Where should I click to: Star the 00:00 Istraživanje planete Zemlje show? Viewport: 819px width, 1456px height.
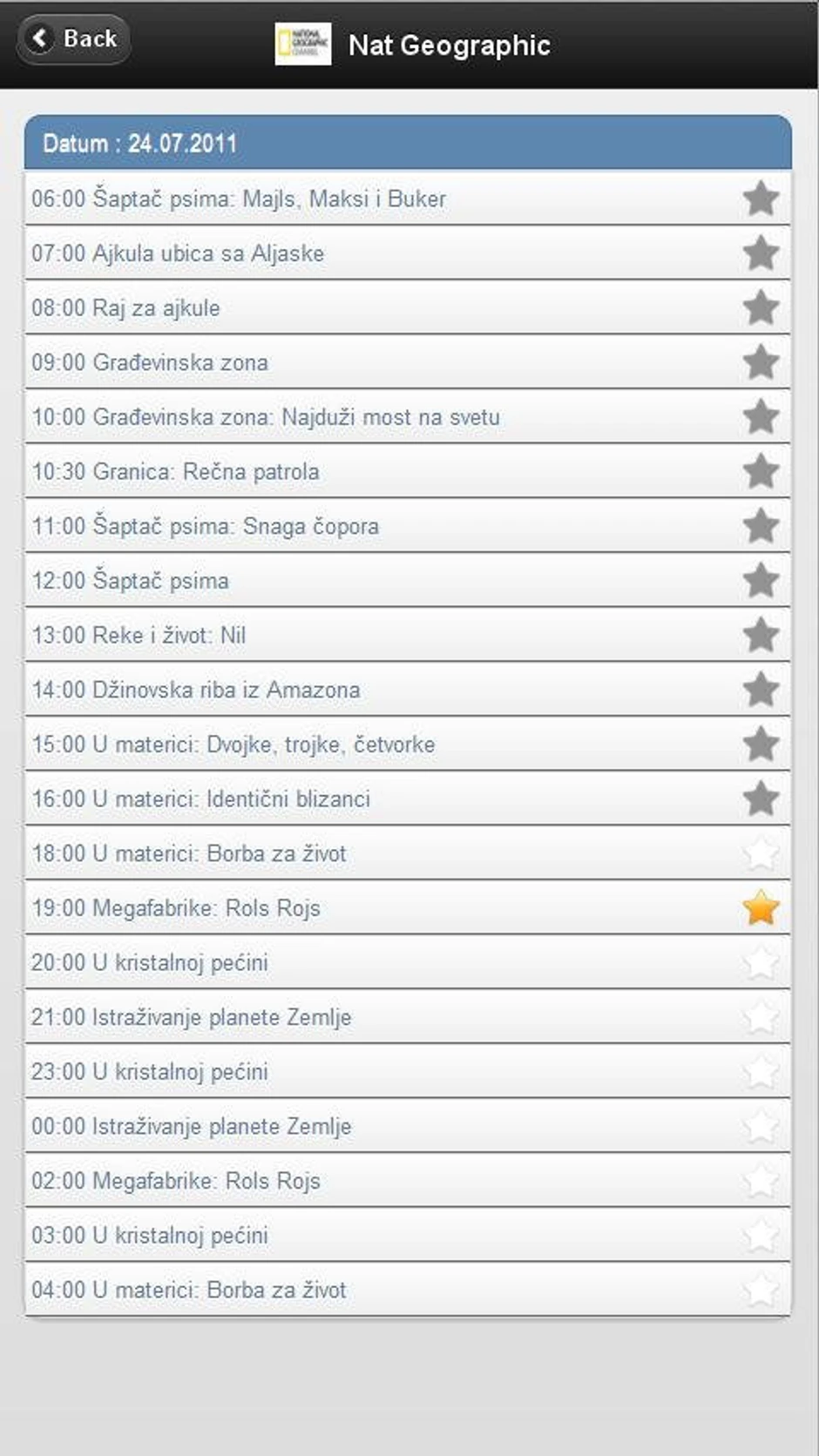point(761,1127)
